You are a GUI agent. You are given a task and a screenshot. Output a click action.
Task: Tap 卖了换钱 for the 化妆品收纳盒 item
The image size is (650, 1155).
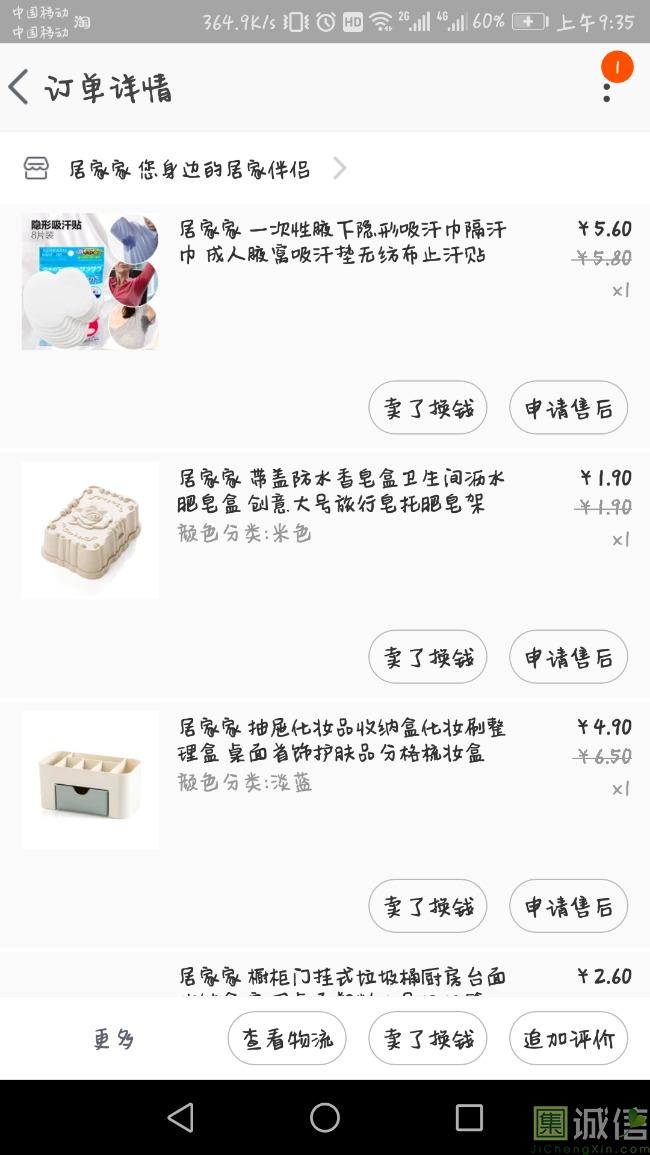pyautogui.click(x=427, y=906)
